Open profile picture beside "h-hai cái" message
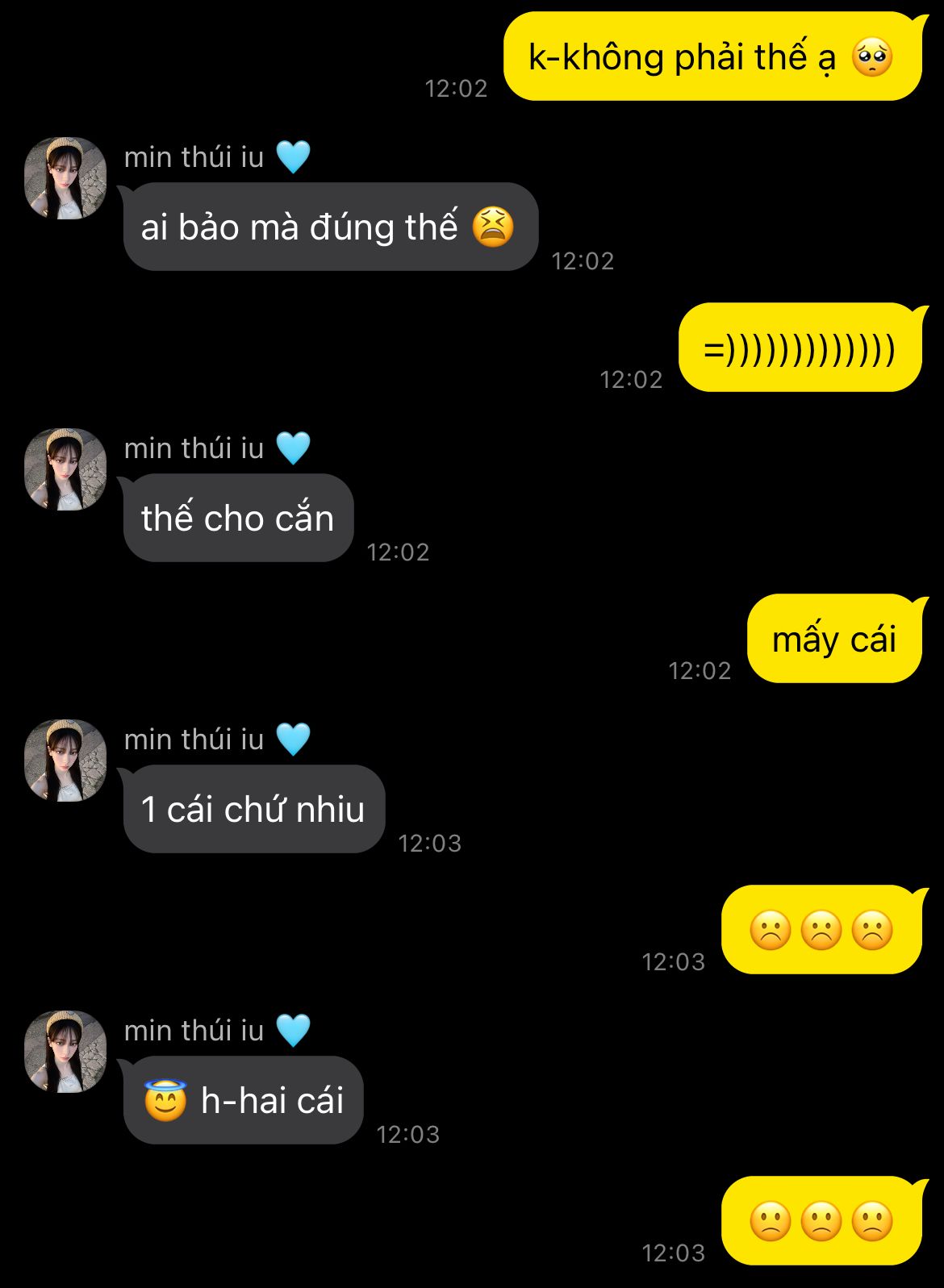This screenshot has width=944, height=1288. click(65, 1052)
